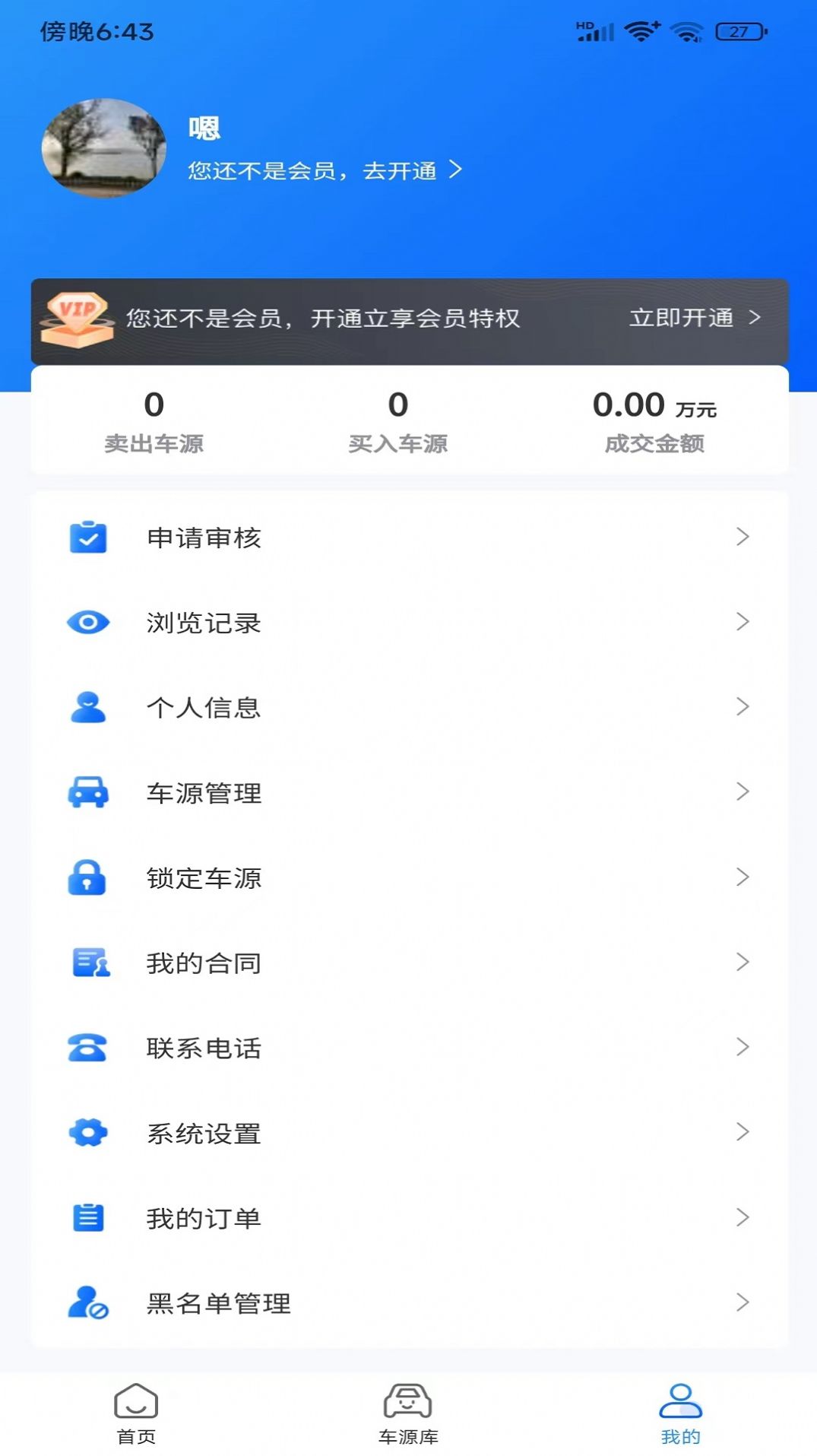Click the car icon for 车源管理

[x=89, y=794]
